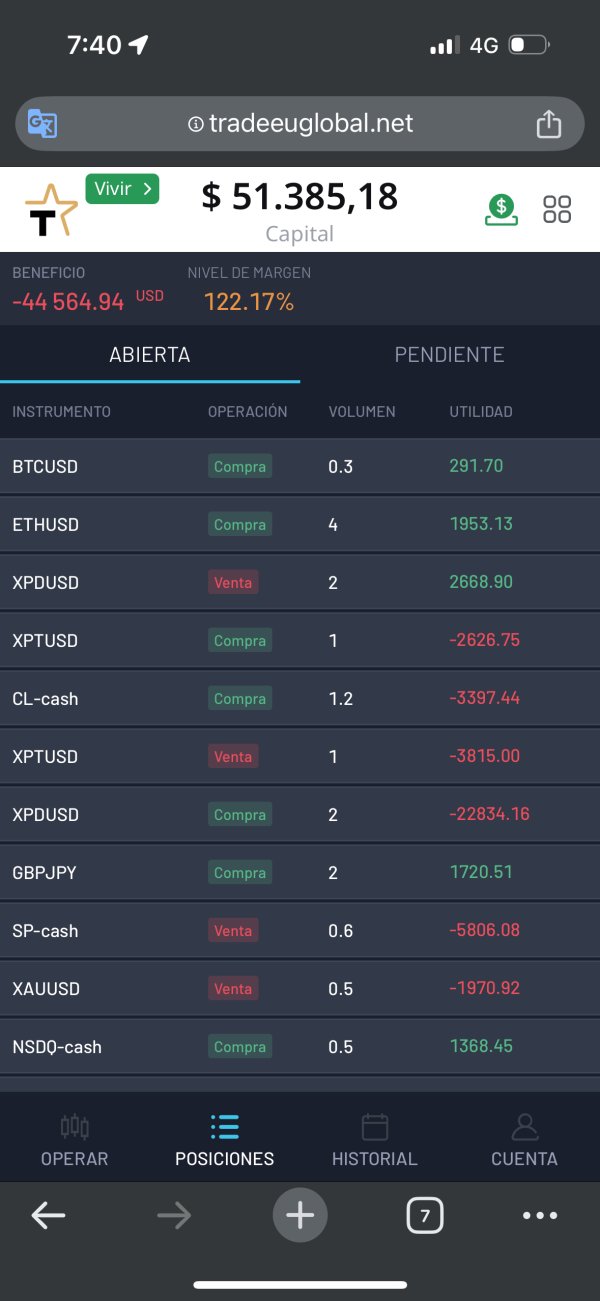Switch to the Historial tab
The width and height of the screenshot is (600, 1301).
(x=375, y=1140)
